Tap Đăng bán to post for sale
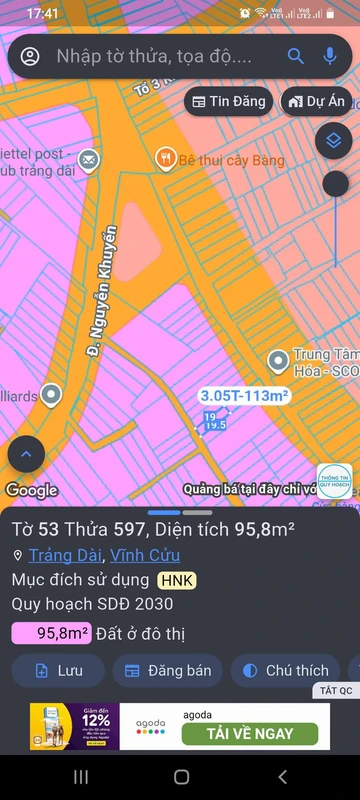The image size is (360, 800). click(168, 670)
